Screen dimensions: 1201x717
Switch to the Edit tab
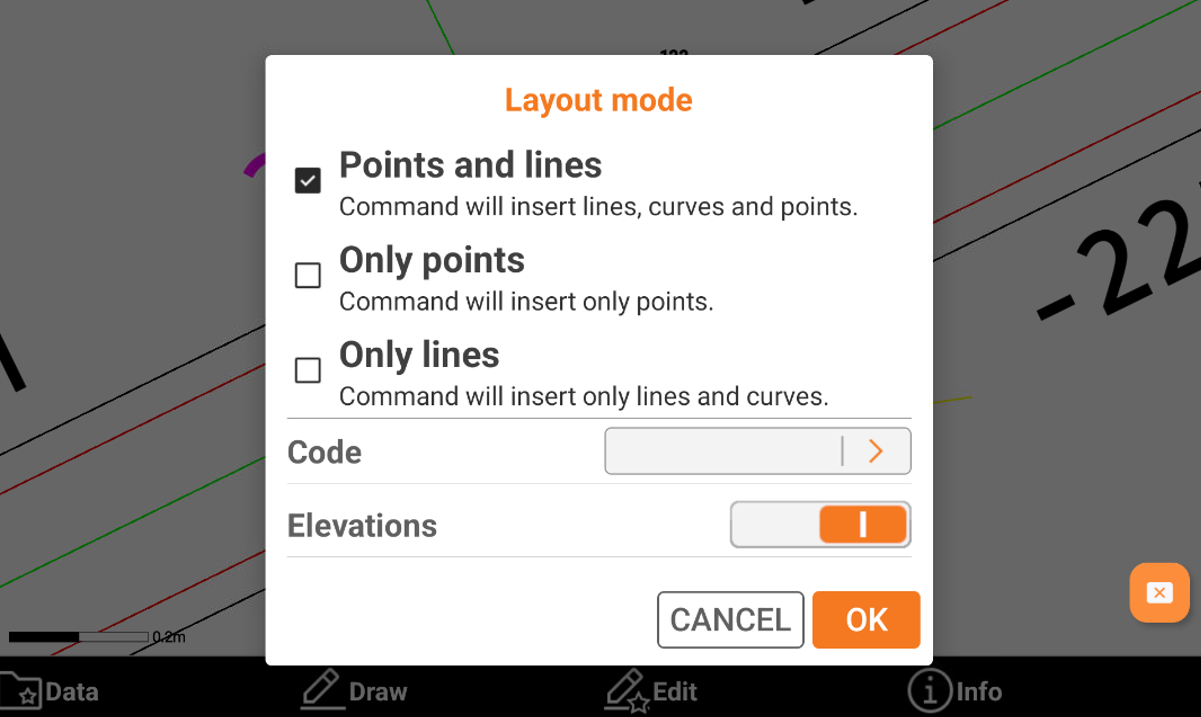pyautogui.click(x=651, y=691)
